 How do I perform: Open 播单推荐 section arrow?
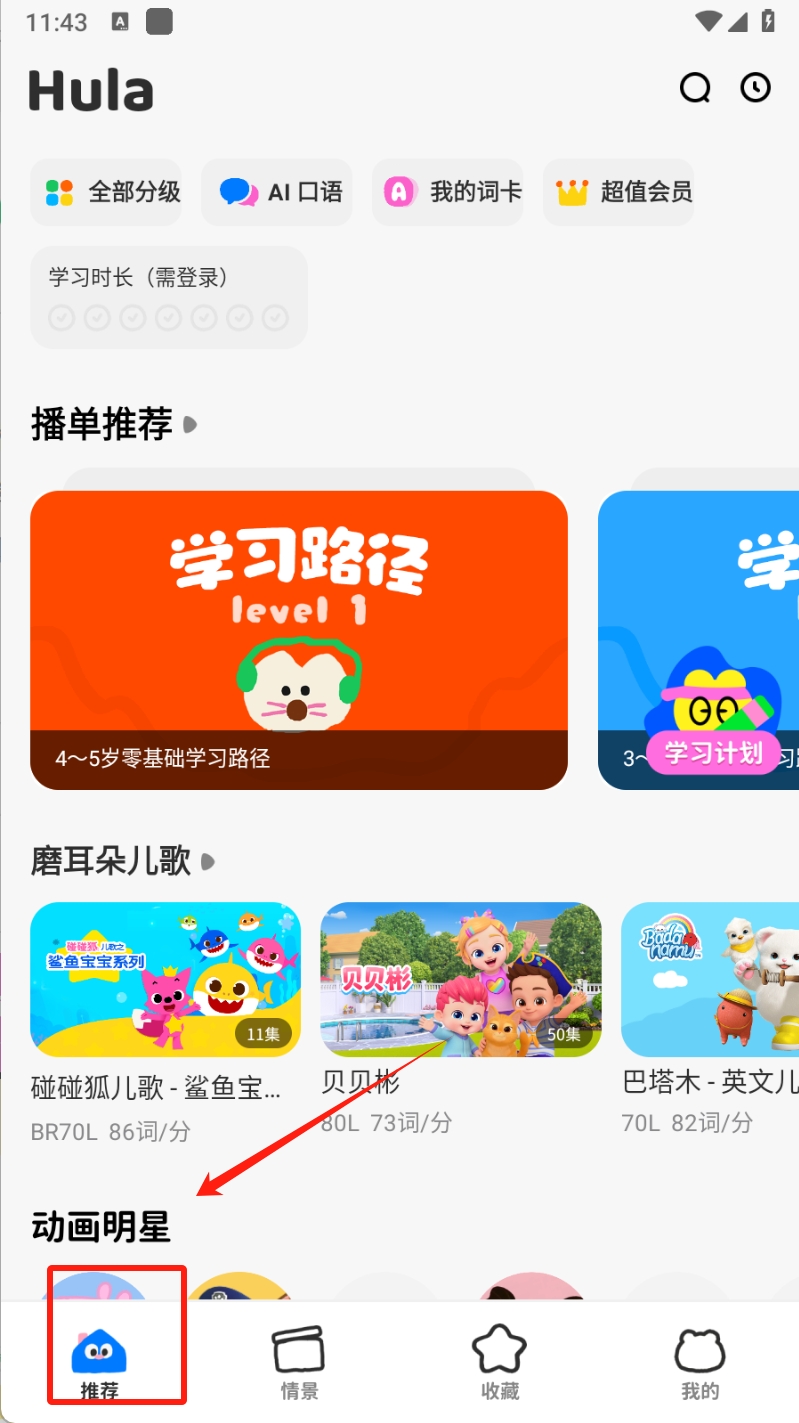pos(190,425)
